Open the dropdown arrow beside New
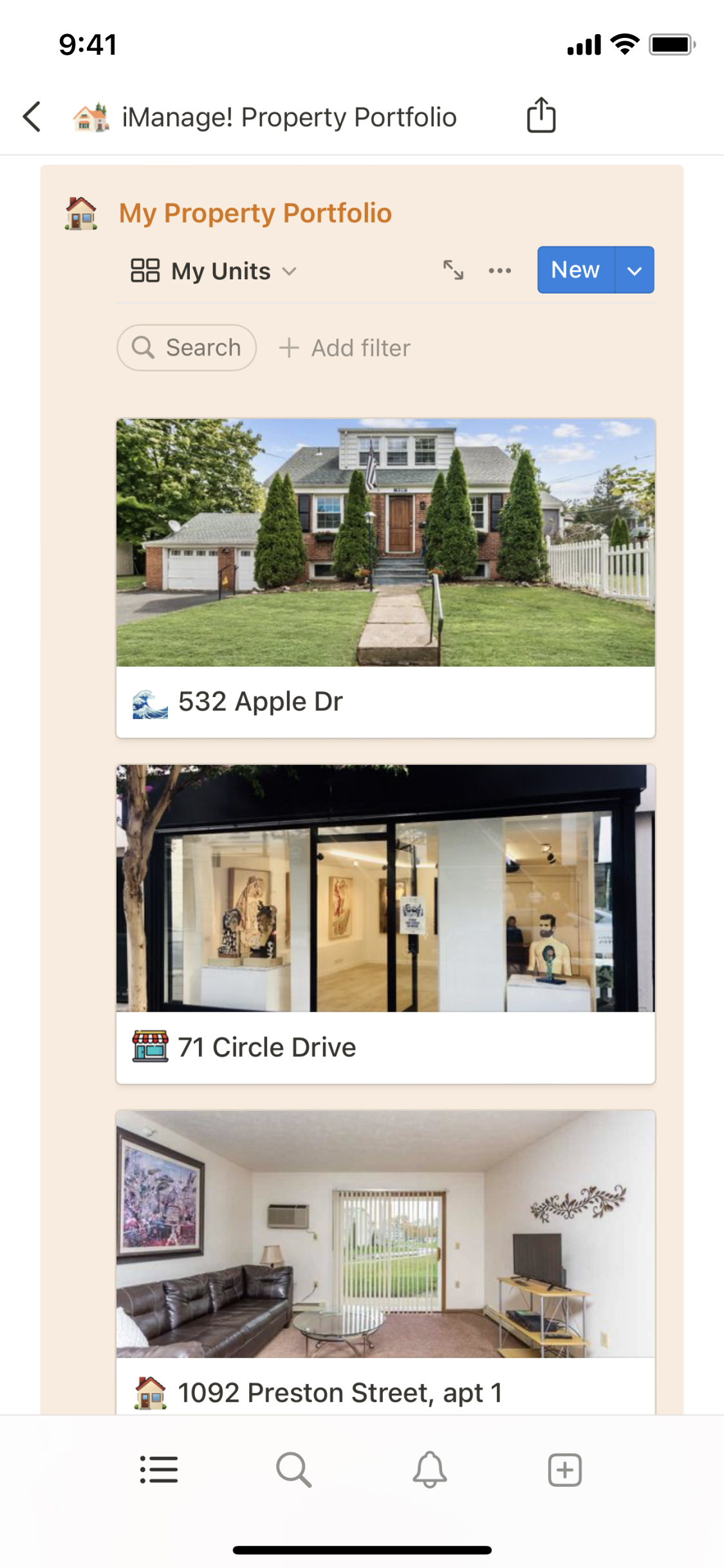The width and height of the screenshot is (724, 1568). 635,270
